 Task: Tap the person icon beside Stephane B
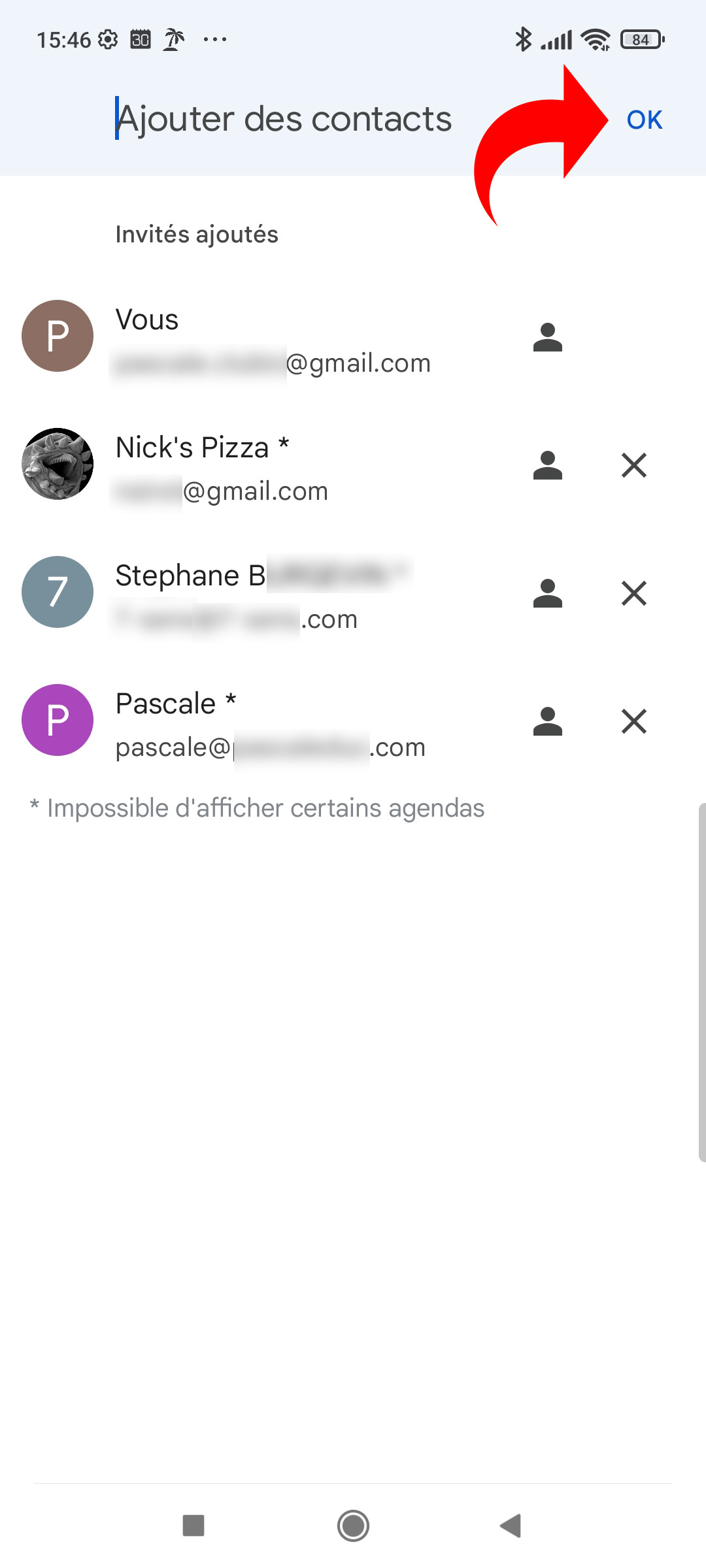pos(547,593)
